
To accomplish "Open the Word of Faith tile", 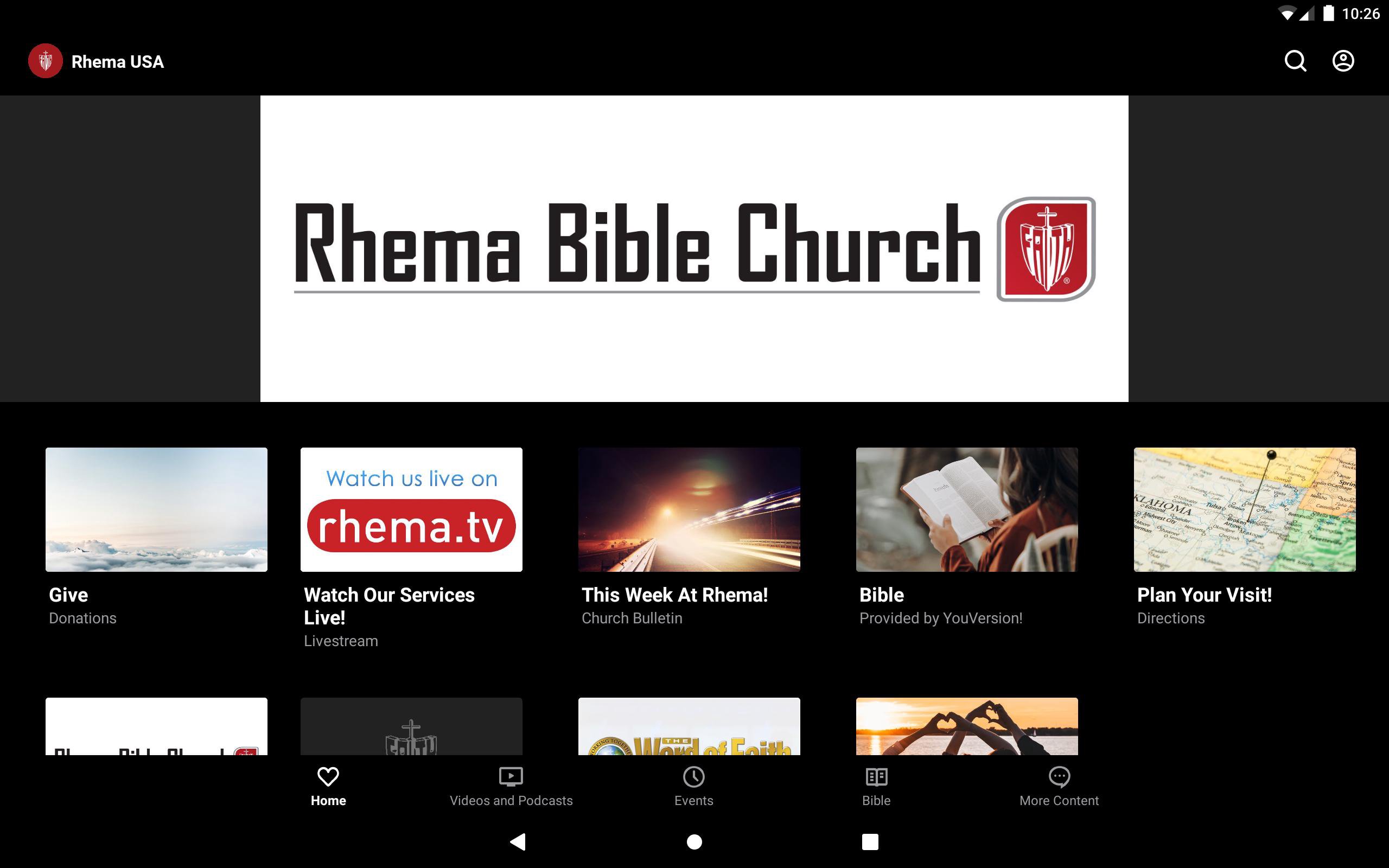I will tap(689, 727).
